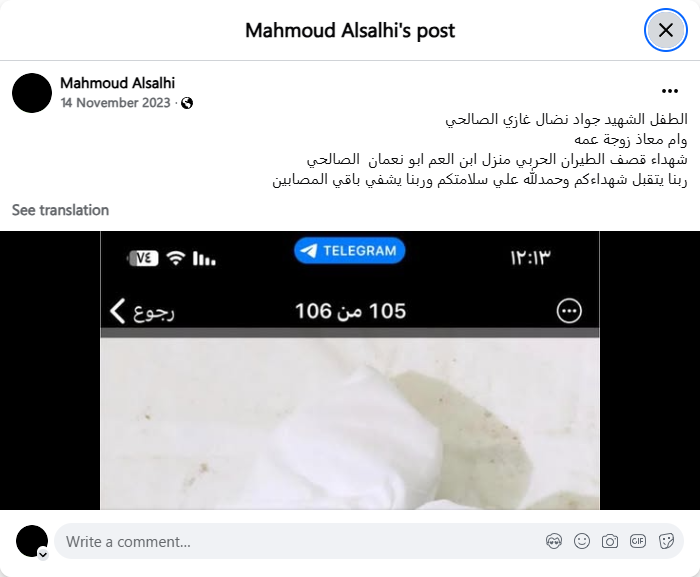Tap See translation under the post
700x577 pixels.
[60, 210]
